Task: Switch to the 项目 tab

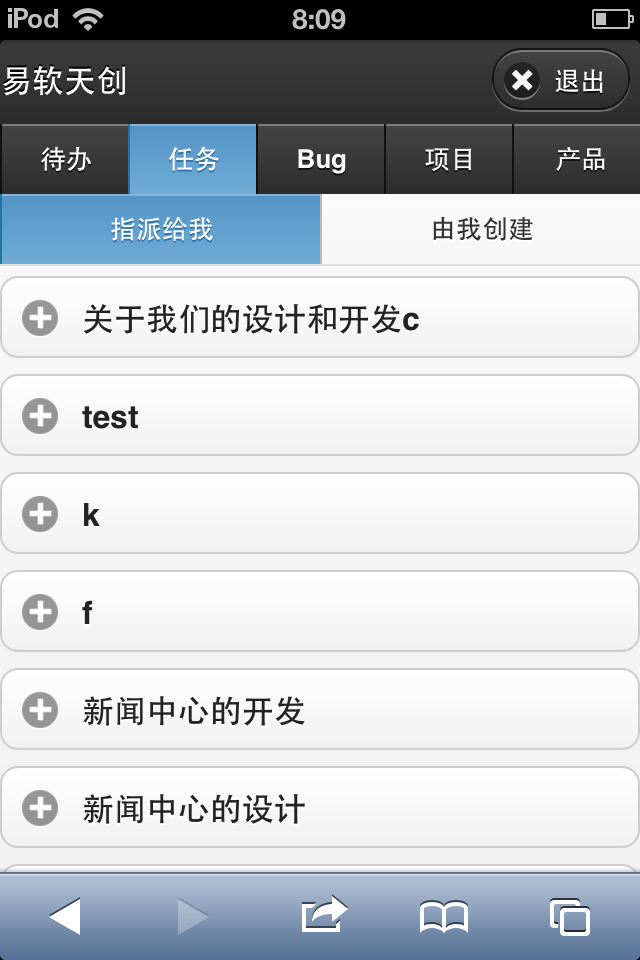Action: (x=449, y=159)
